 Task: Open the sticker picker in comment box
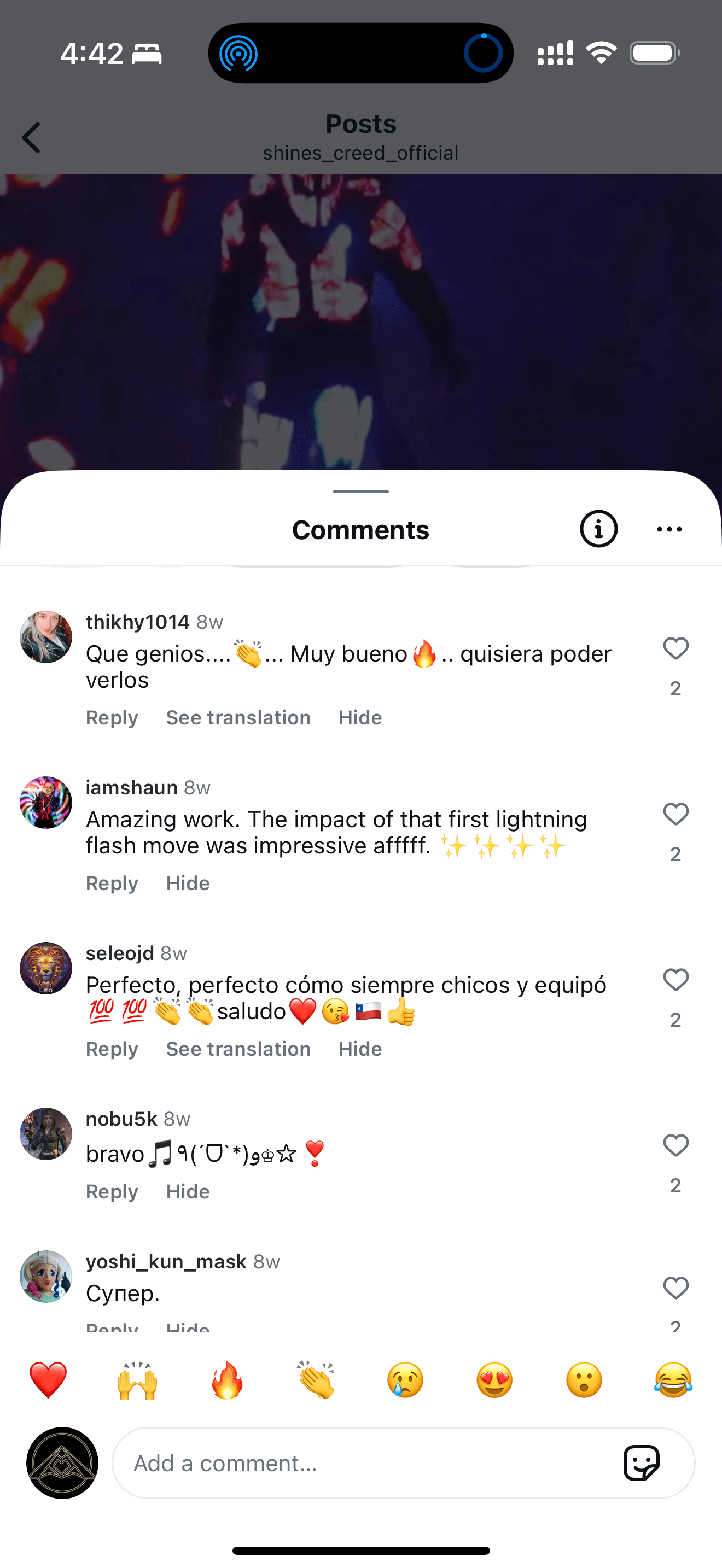click(x=641, y=1464)
